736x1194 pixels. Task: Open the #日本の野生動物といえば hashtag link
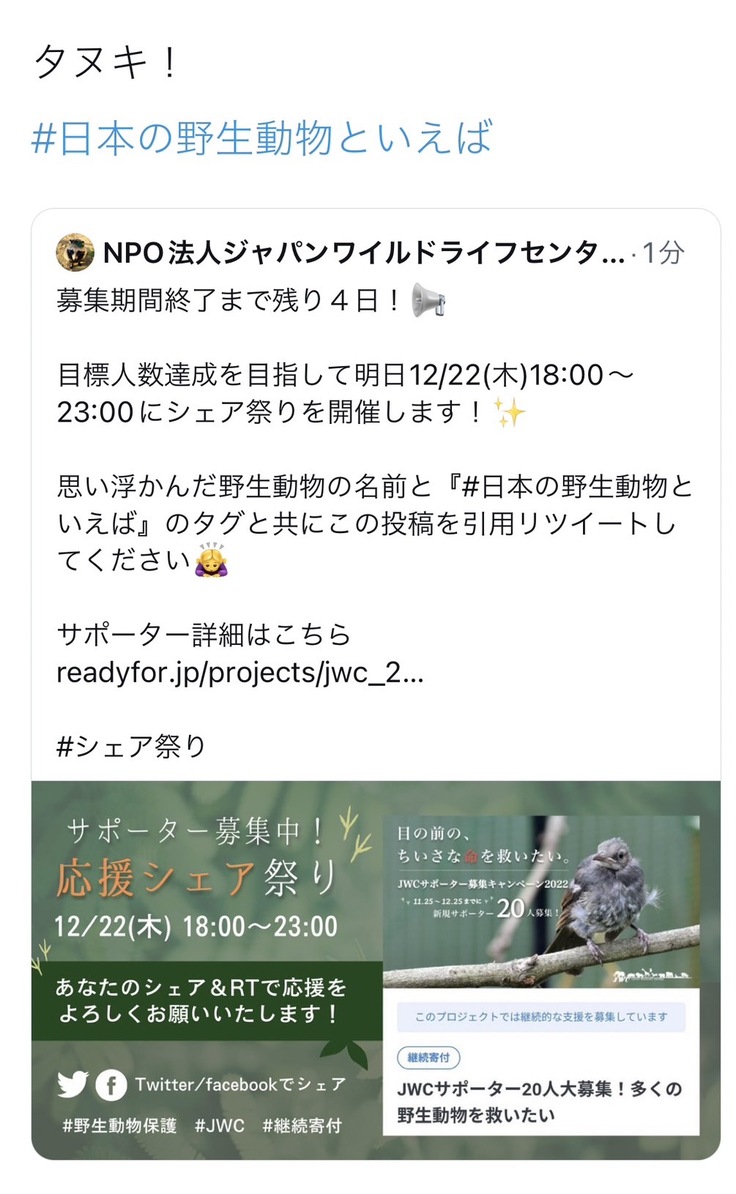click(x=262, y=139)
